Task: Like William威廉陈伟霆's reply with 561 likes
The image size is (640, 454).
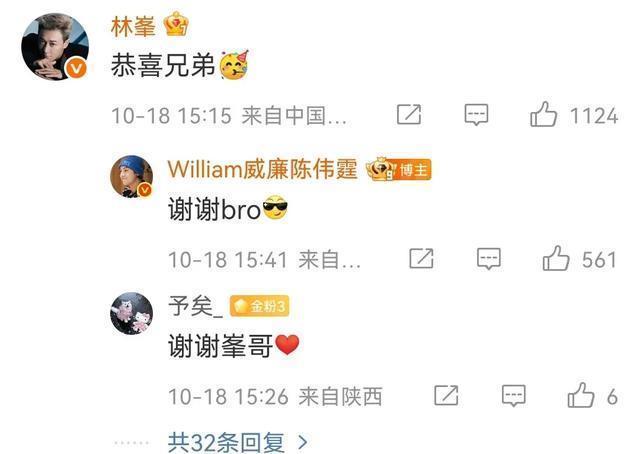Action: tap(556, 259)
